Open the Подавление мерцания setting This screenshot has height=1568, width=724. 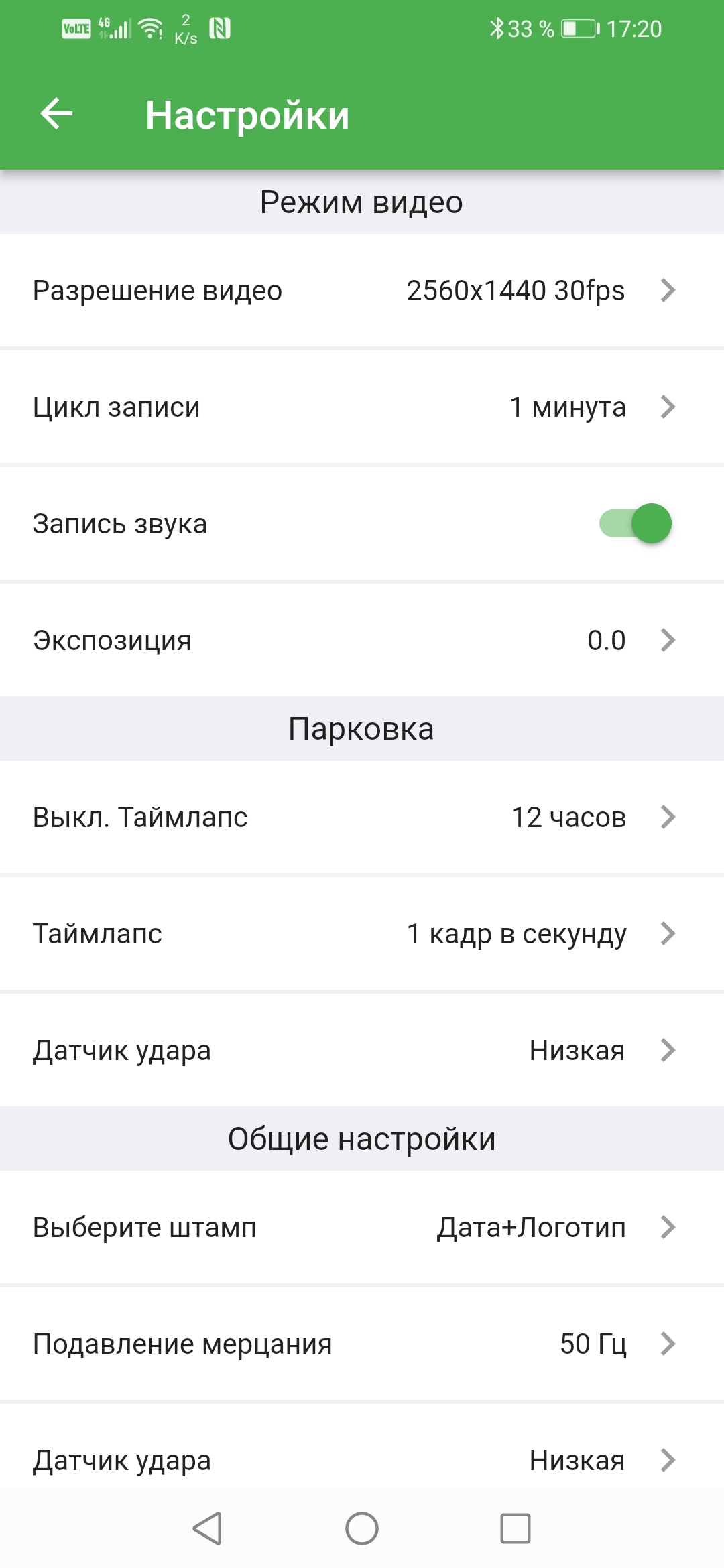(362, 1344)
